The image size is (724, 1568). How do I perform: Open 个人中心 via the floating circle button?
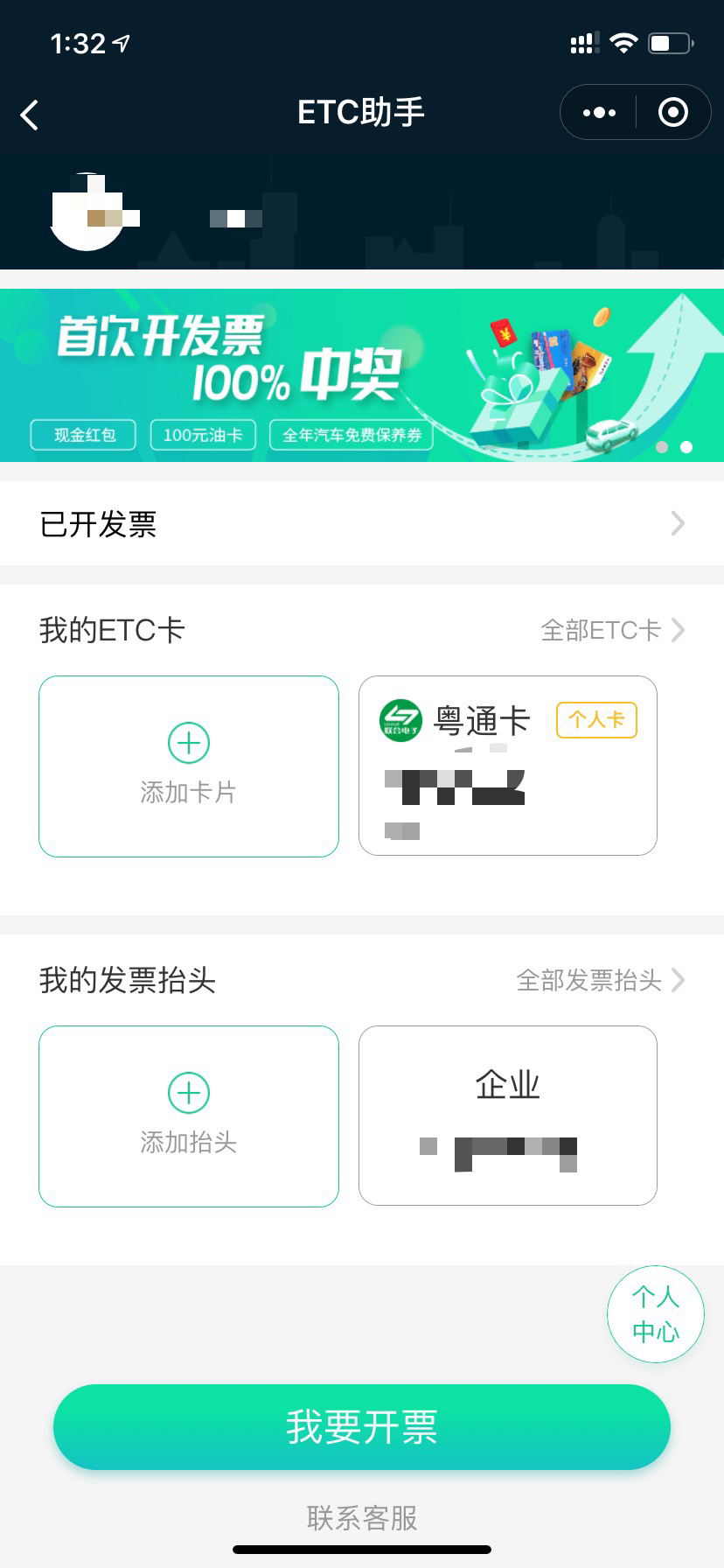point(655,1313)
